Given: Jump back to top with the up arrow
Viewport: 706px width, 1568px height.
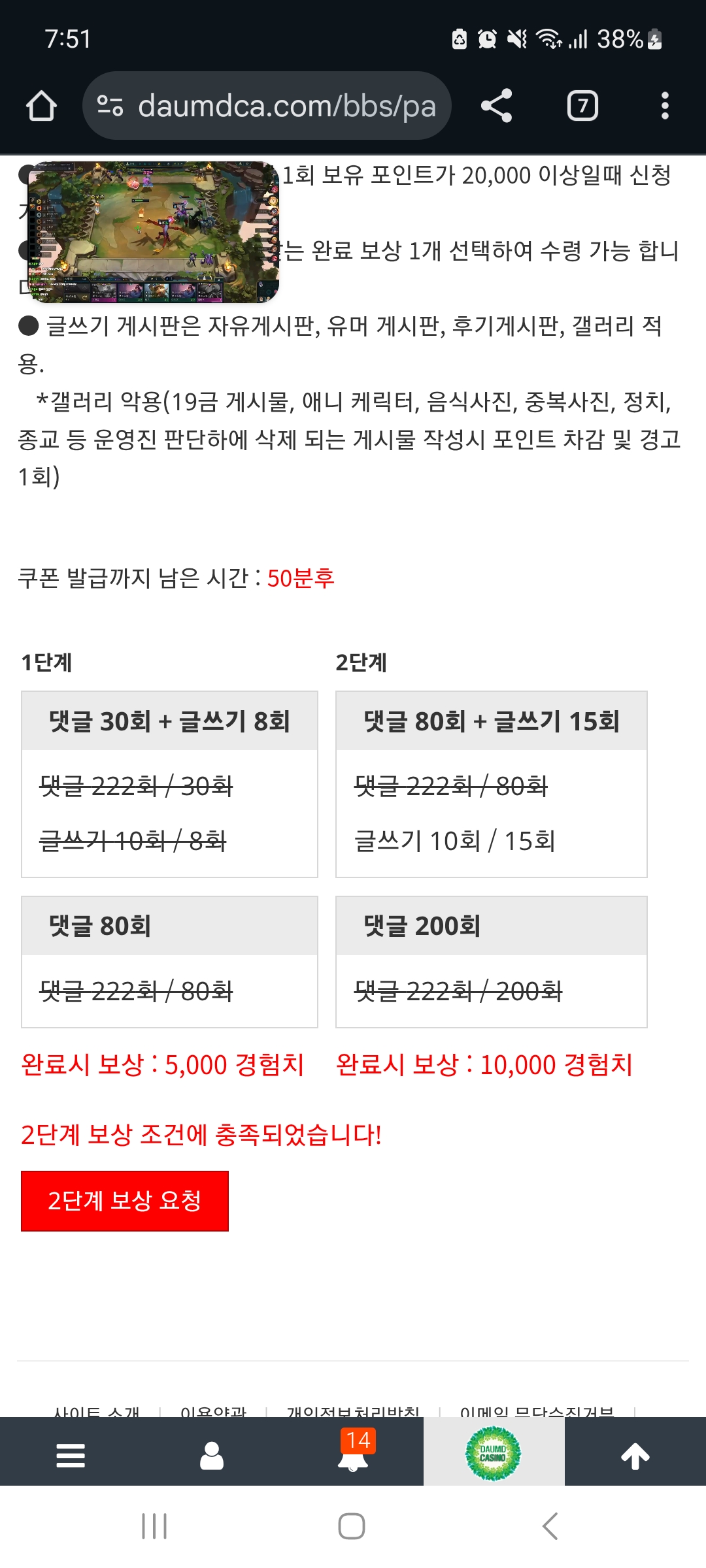Looking at the screenshot, I should click(x=635, y=1456).
